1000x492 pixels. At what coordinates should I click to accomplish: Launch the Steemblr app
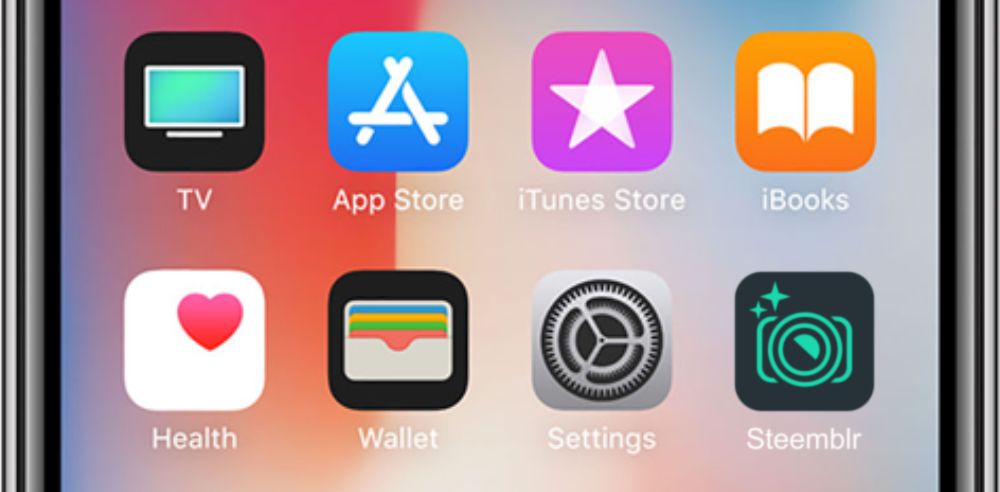(x=805, y=341)
